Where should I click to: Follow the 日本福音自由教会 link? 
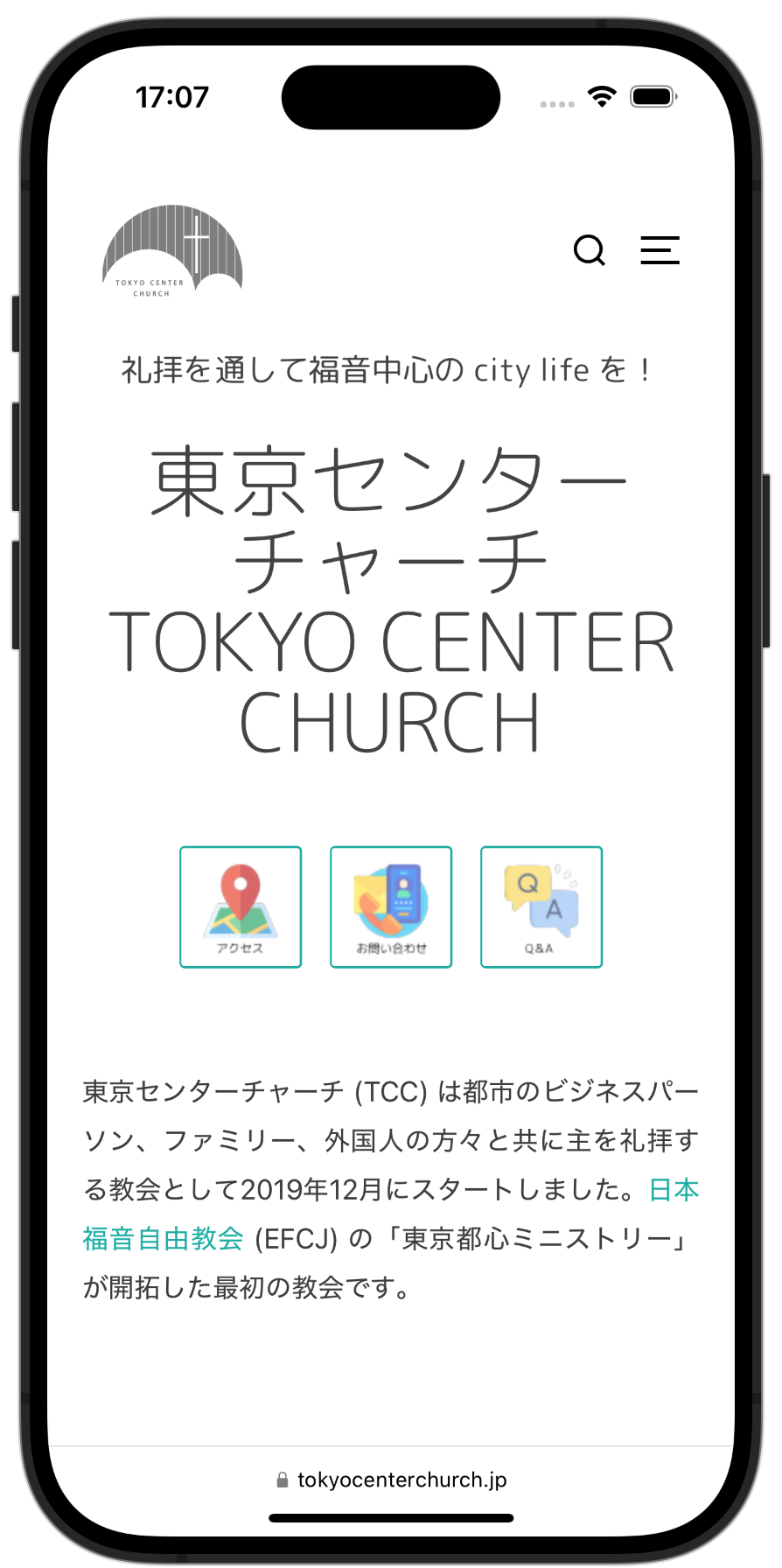(163, 1239)
